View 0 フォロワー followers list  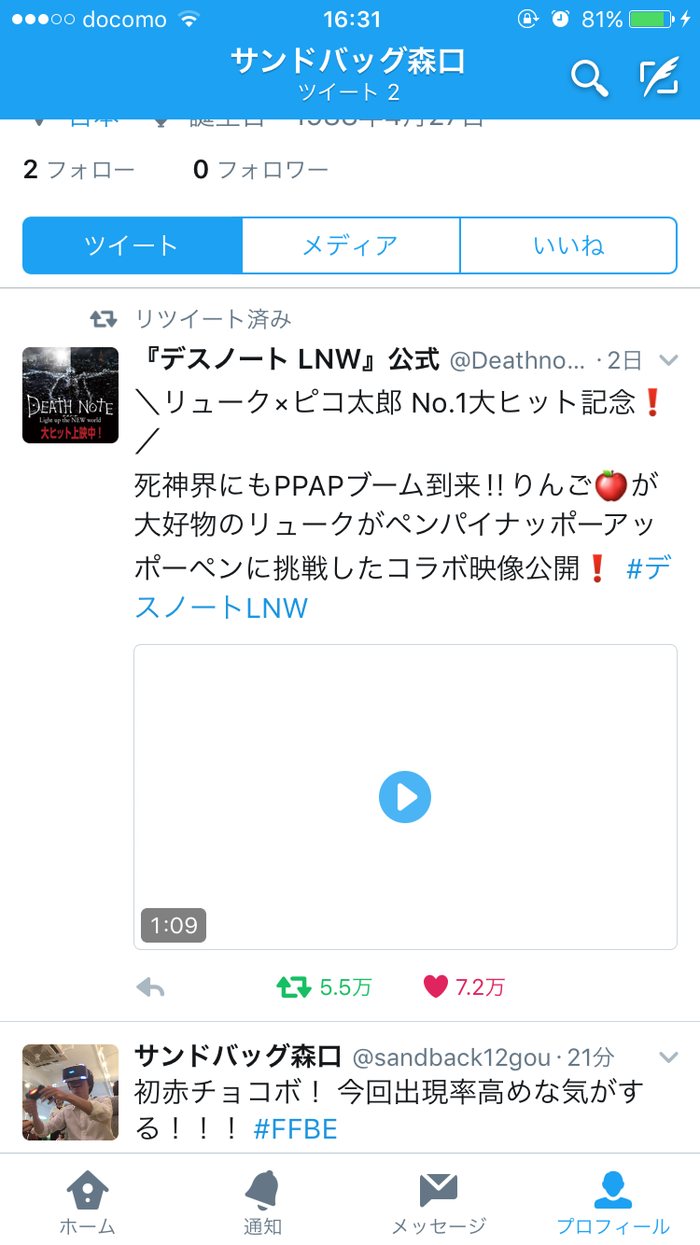pyautogui.click(x=260, y=170)
